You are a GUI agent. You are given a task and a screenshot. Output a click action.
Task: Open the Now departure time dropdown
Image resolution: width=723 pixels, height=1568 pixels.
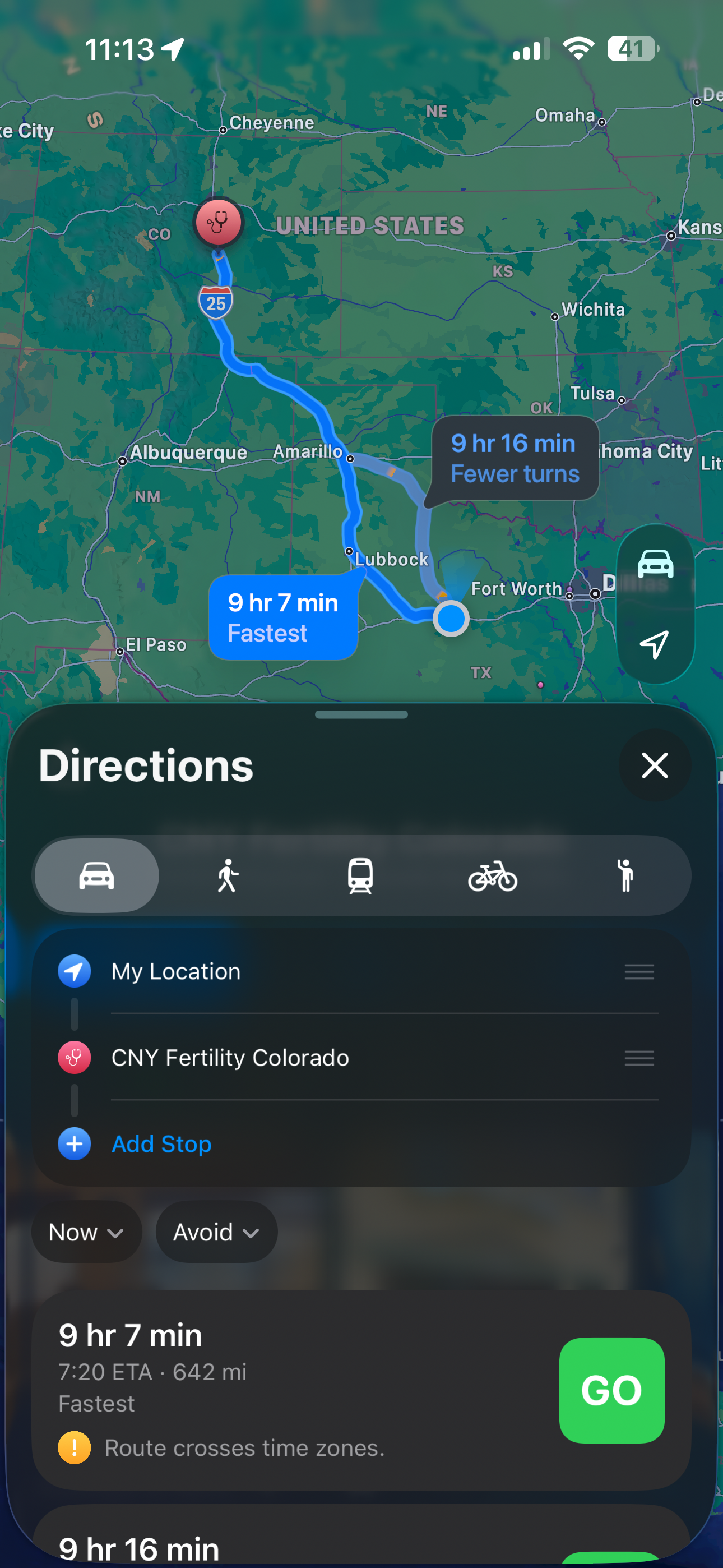[86, 1232]
